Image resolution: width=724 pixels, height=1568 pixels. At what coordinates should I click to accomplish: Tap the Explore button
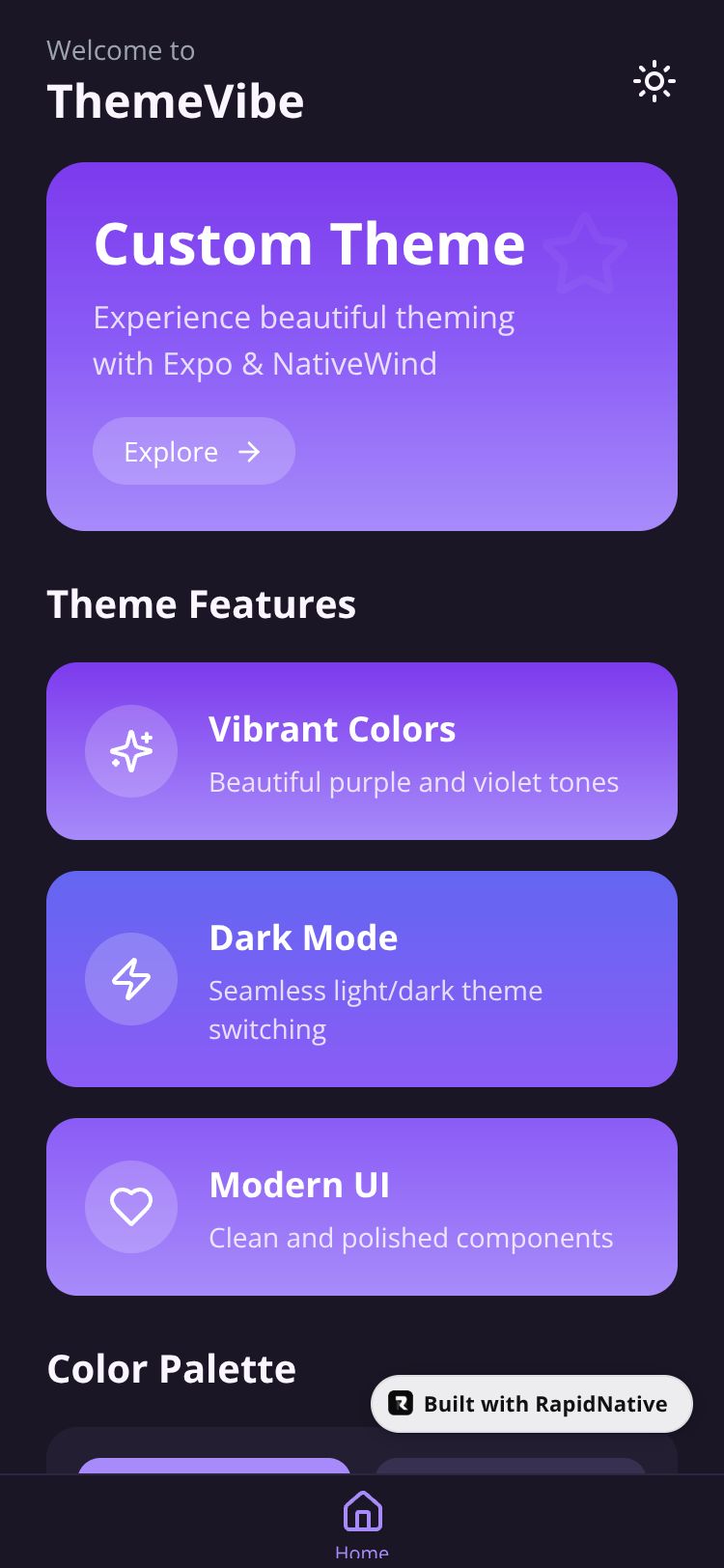coord(194,451)
